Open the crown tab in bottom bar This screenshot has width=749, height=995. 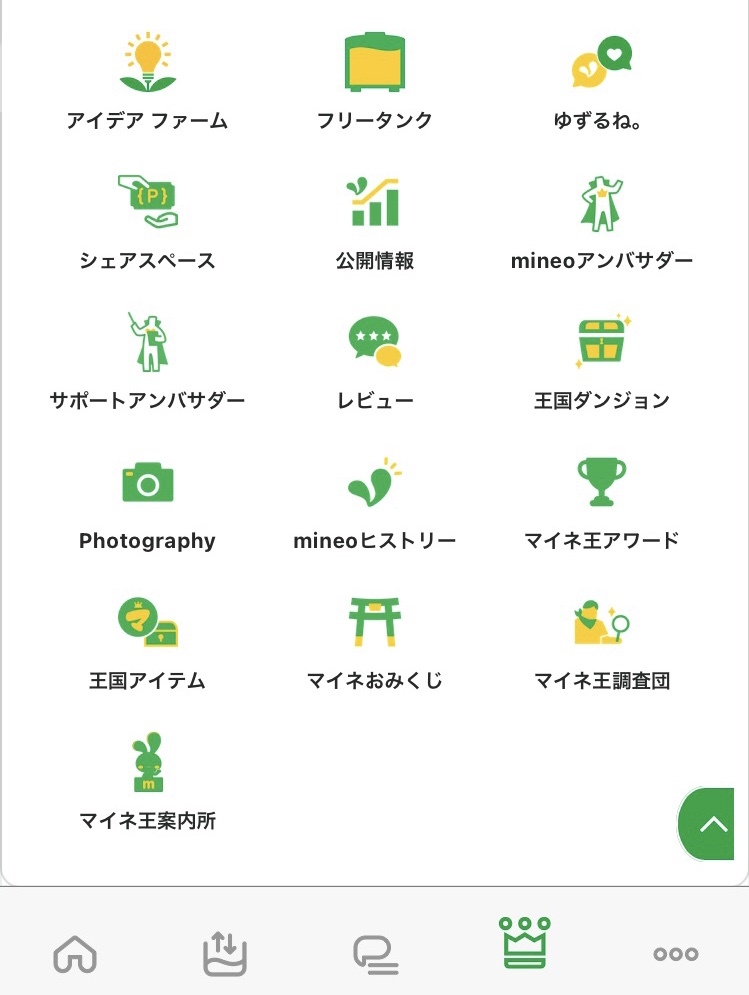coord(525,943)
